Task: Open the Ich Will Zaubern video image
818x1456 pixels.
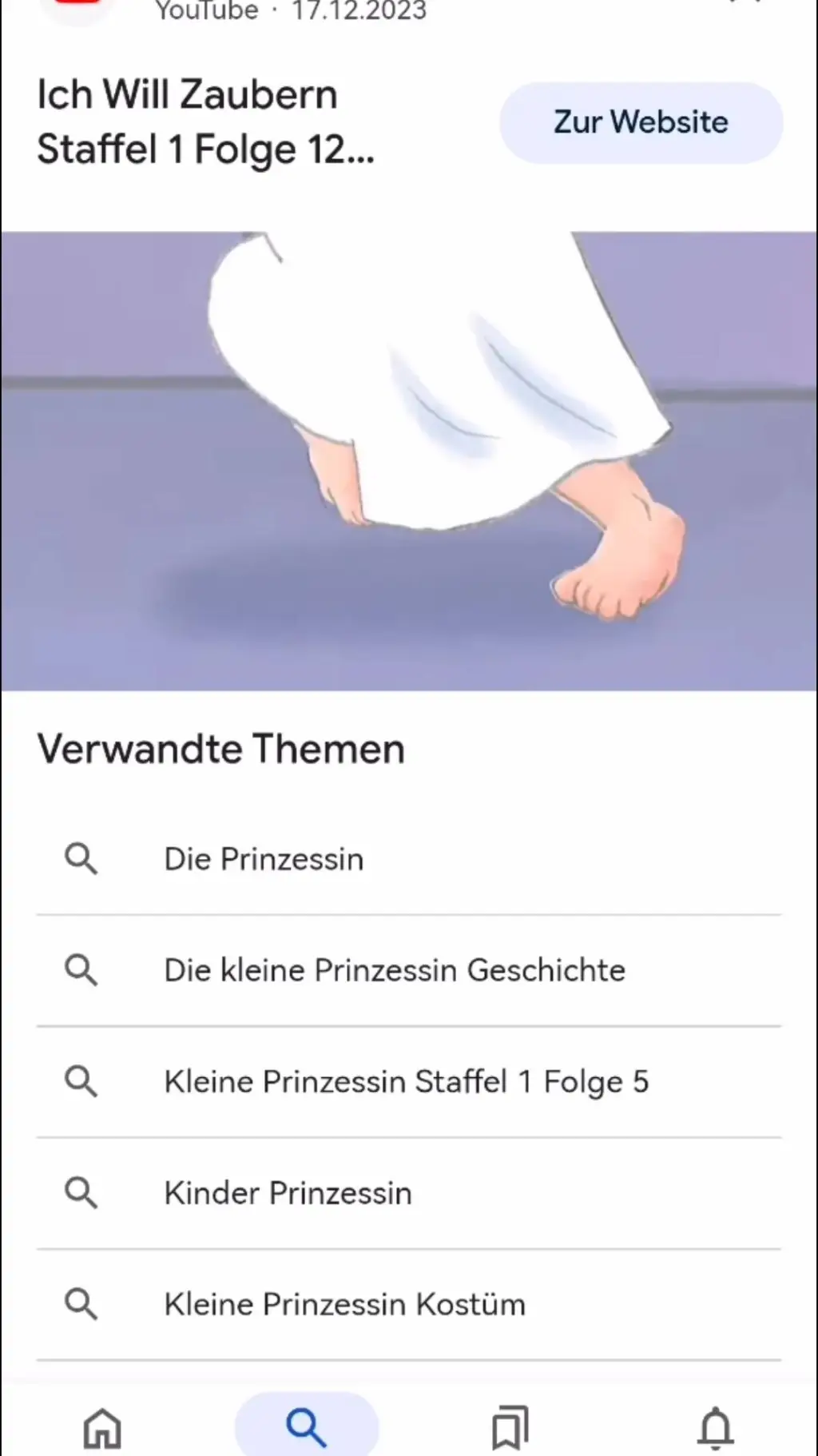Action: (409, 460)
